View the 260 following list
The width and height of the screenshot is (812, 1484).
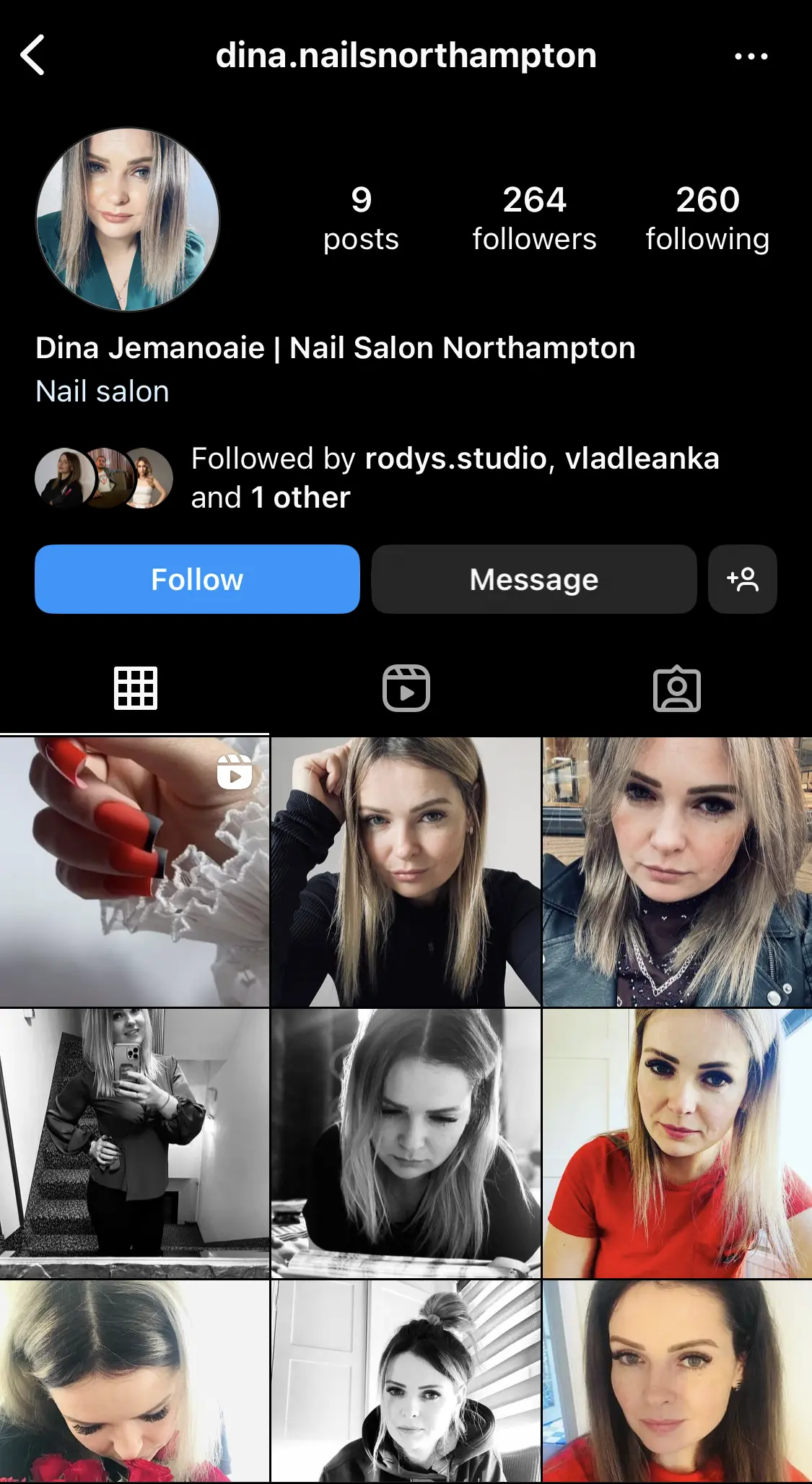tap(707, 218)
